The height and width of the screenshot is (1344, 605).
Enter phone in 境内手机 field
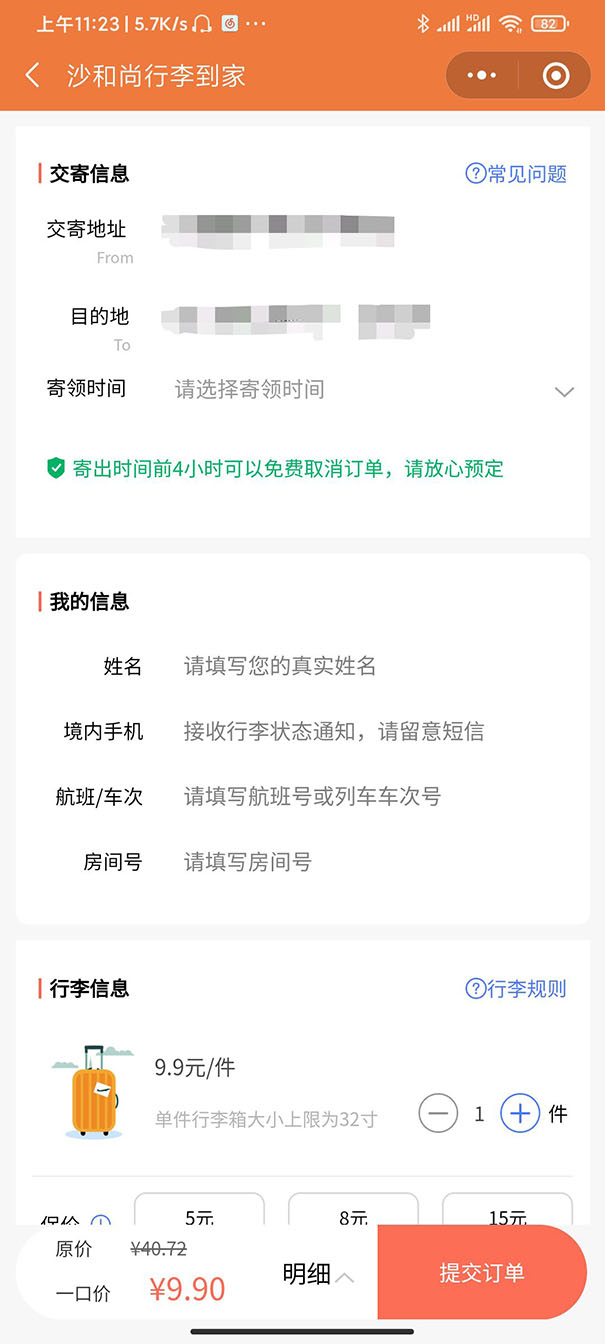point(370,731)
